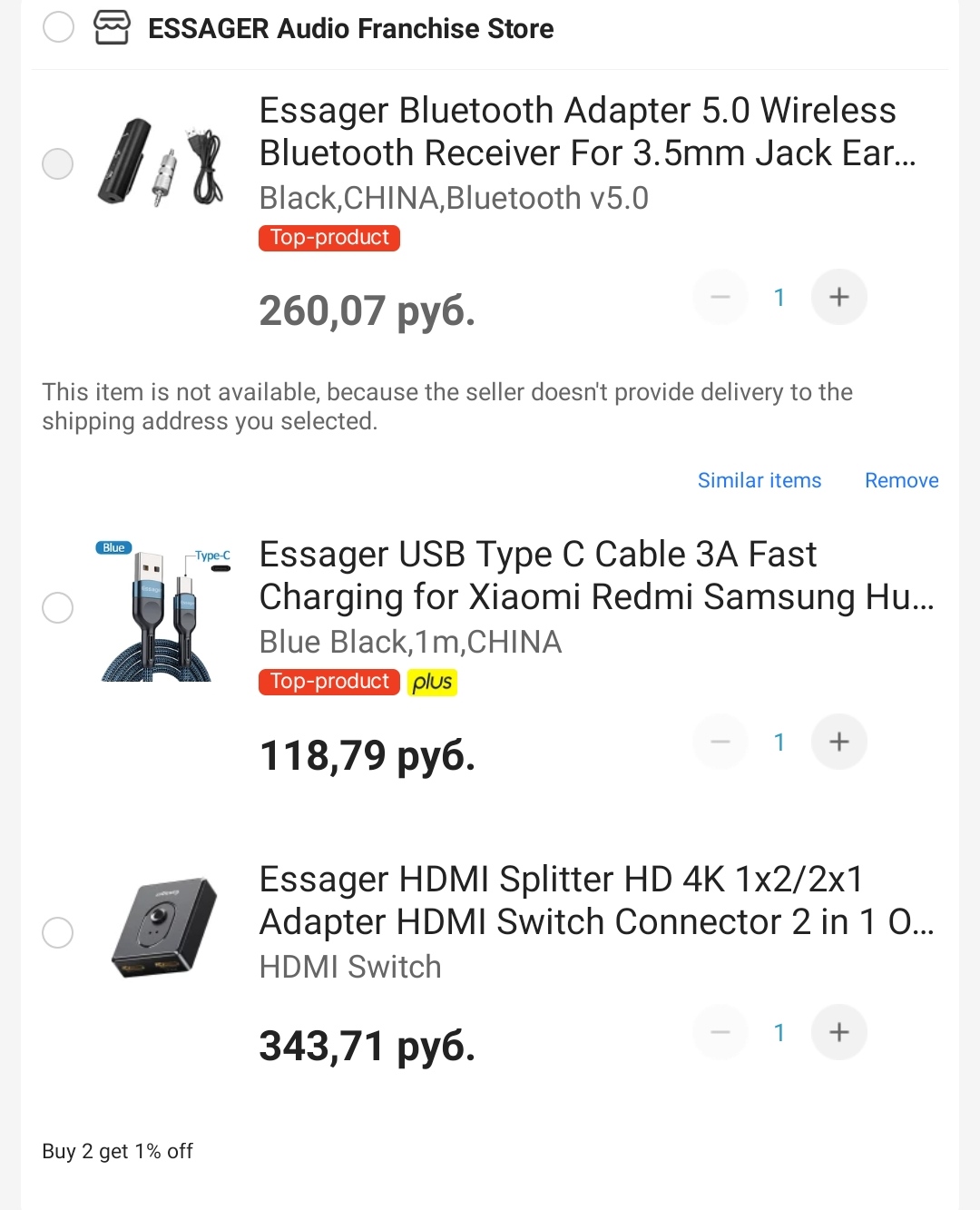This screenshot has height=1210, width=980.
Task: Open the USB Type C Cable product image
Action: 162,608
